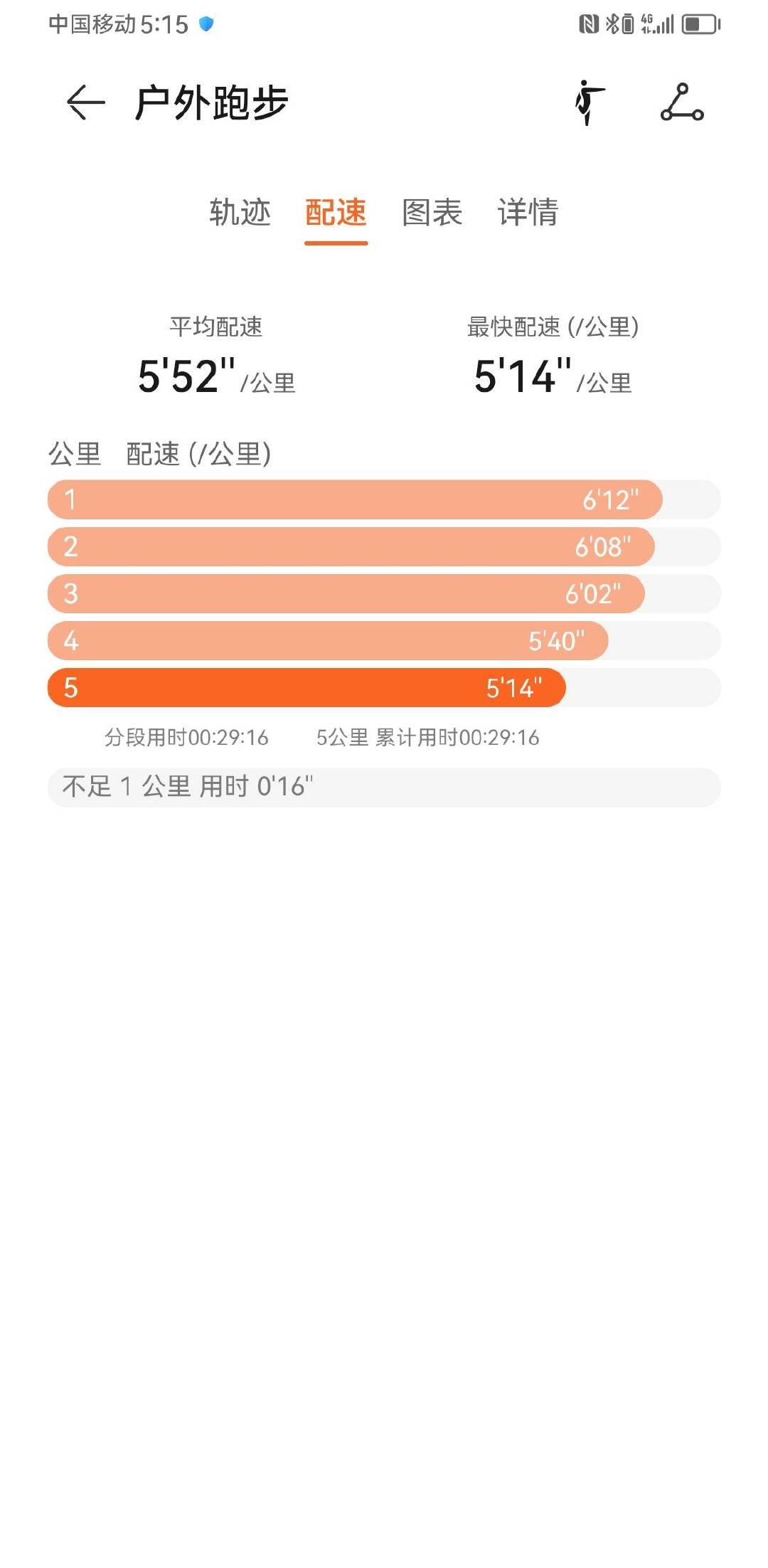The width and height of the screenshot is (768, 1568).
Task: Open the route share icon
Action: point(682,102)
